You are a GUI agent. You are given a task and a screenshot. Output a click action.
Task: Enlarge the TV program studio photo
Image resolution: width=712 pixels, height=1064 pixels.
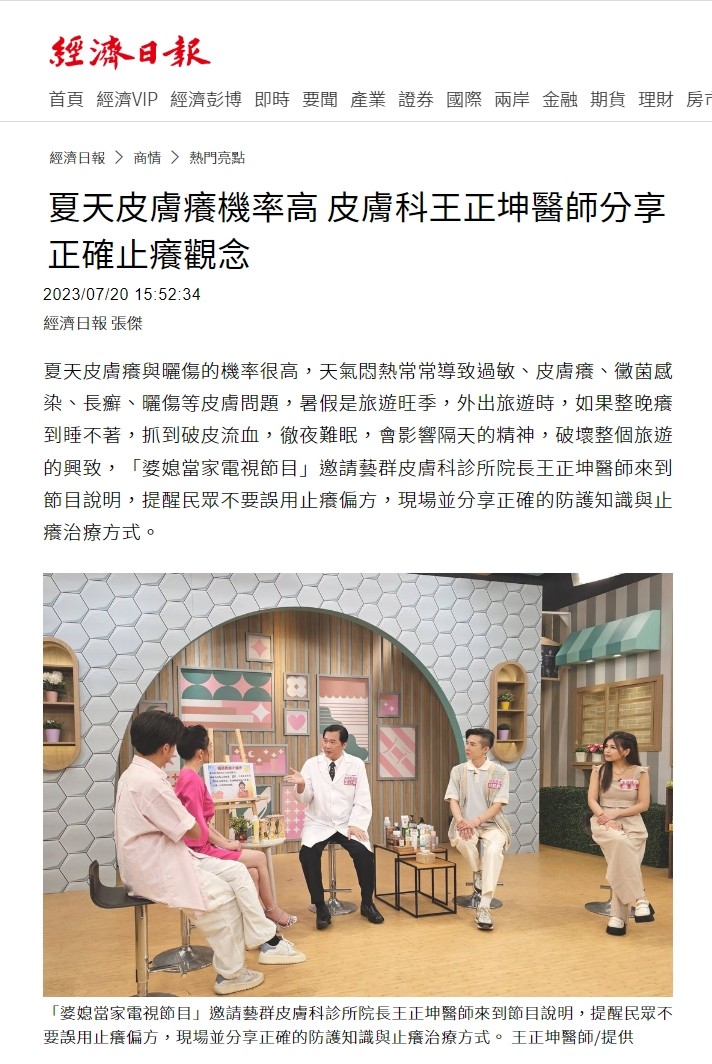[357, 784]
